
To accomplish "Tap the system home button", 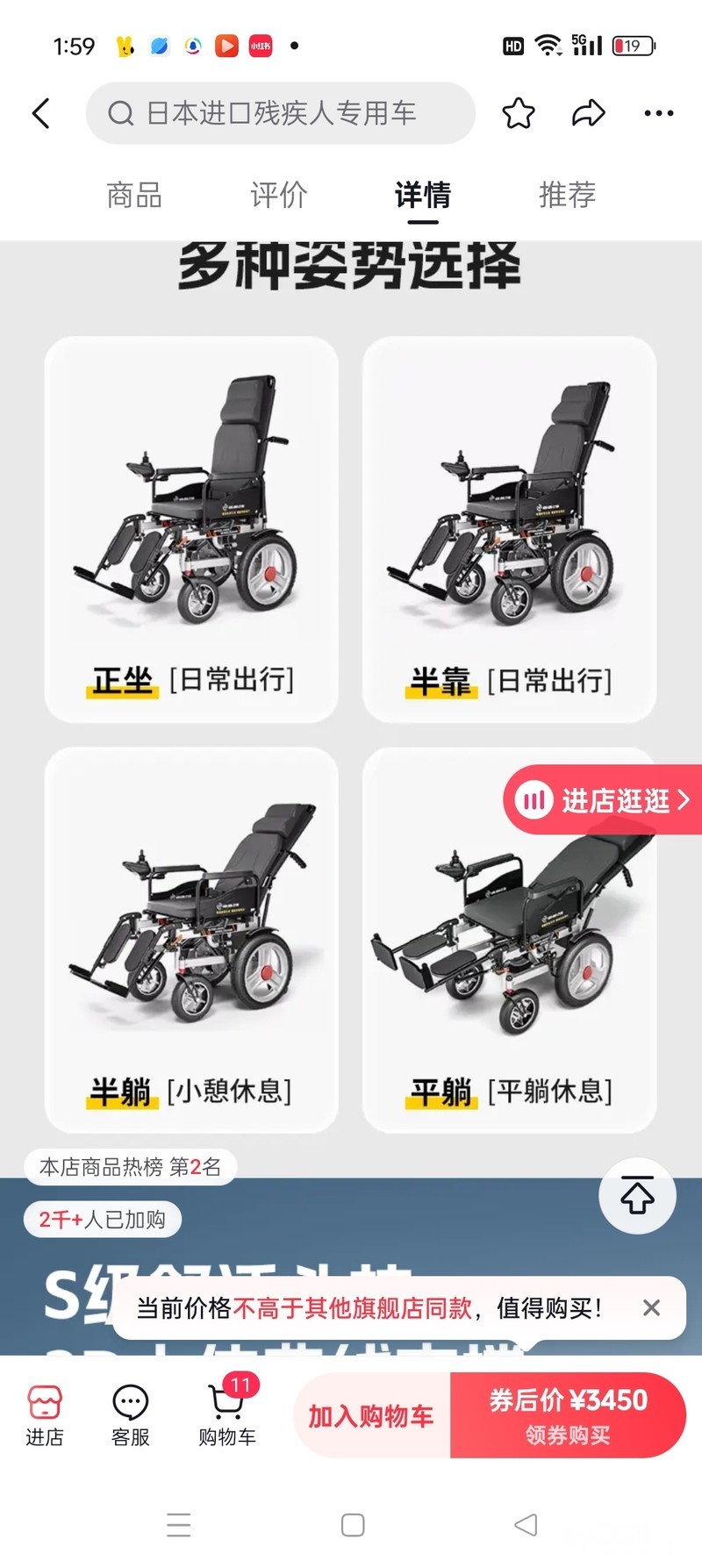I will 353,1525.
